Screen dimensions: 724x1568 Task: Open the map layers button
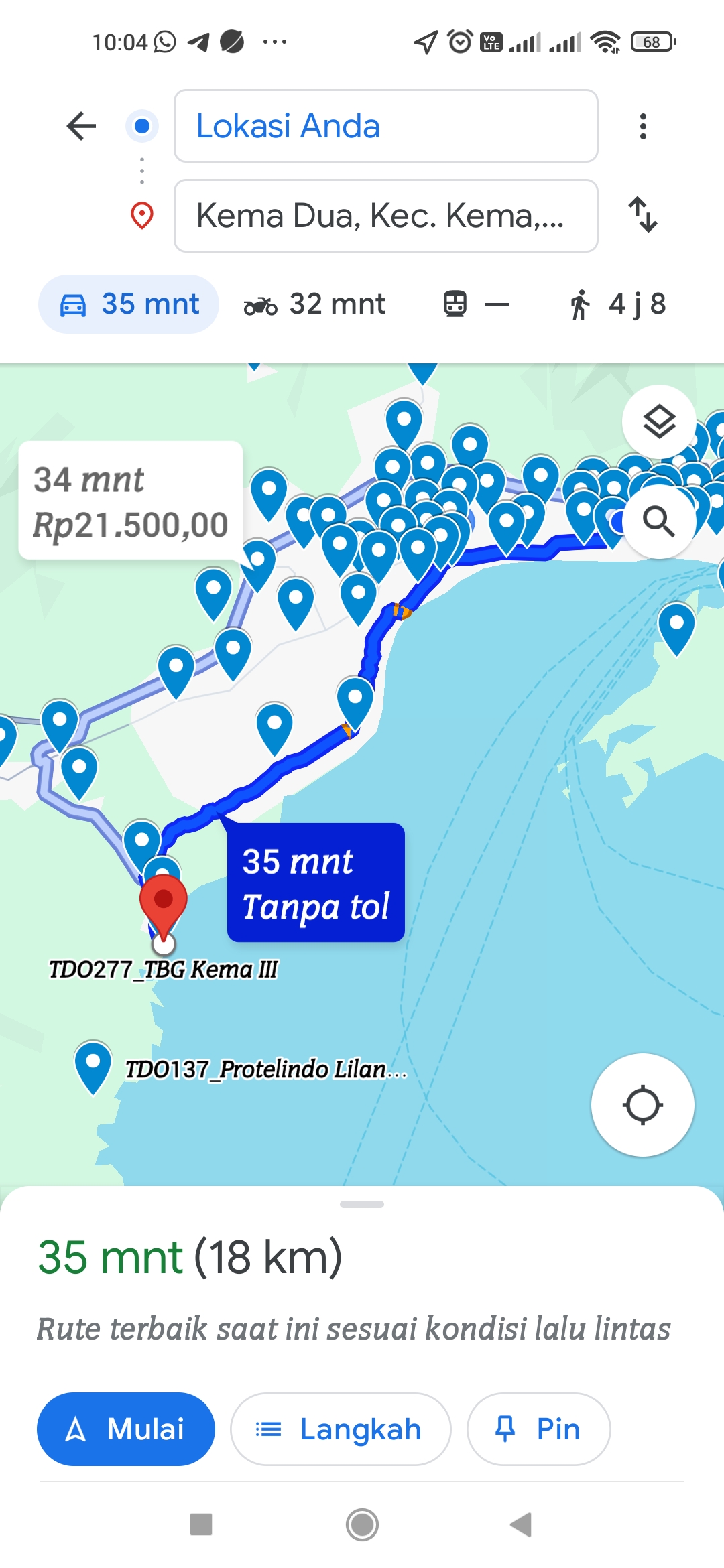(x=659, y=421)
